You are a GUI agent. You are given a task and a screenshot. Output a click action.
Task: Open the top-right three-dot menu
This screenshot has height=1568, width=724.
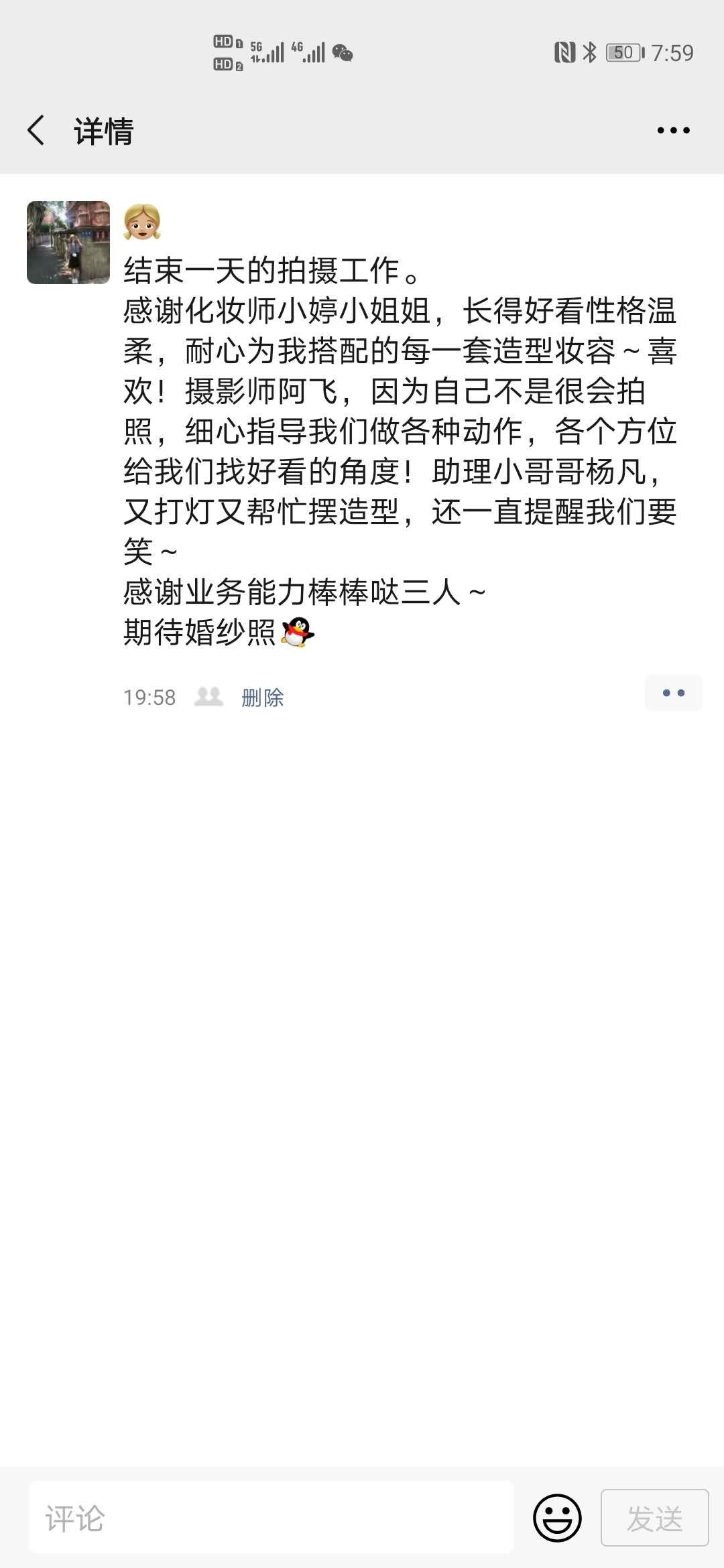pos(673,131)
